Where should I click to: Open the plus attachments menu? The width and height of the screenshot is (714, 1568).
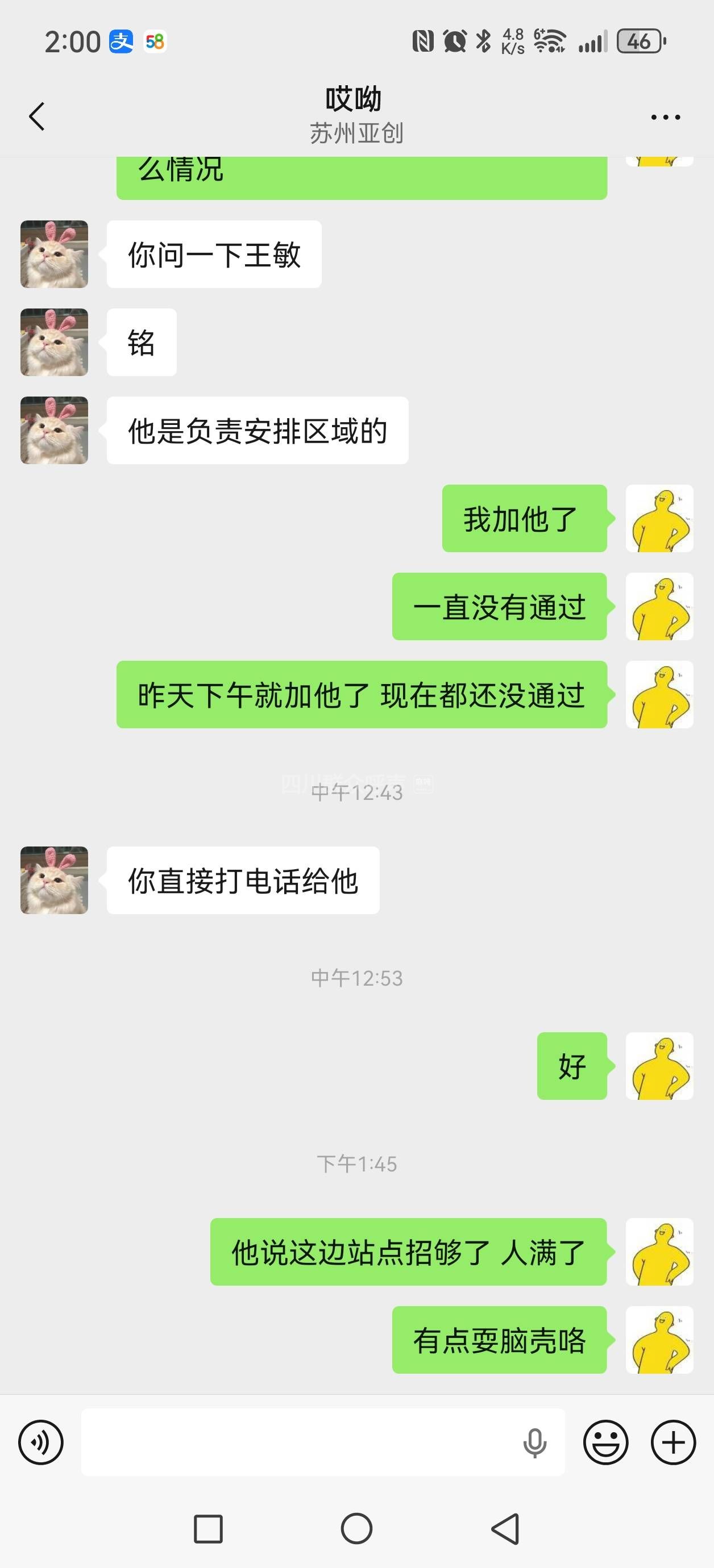pos(673,1442)
